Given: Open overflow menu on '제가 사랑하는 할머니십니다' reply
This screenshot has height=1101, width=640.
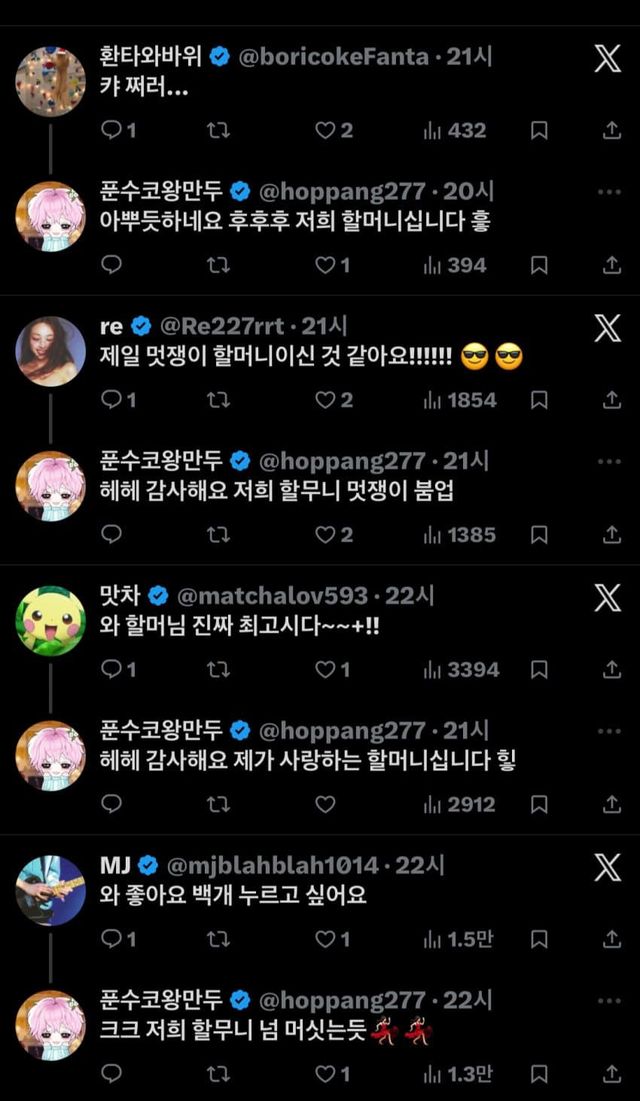Looking at the screenshot, I should [x=609, y=731].
